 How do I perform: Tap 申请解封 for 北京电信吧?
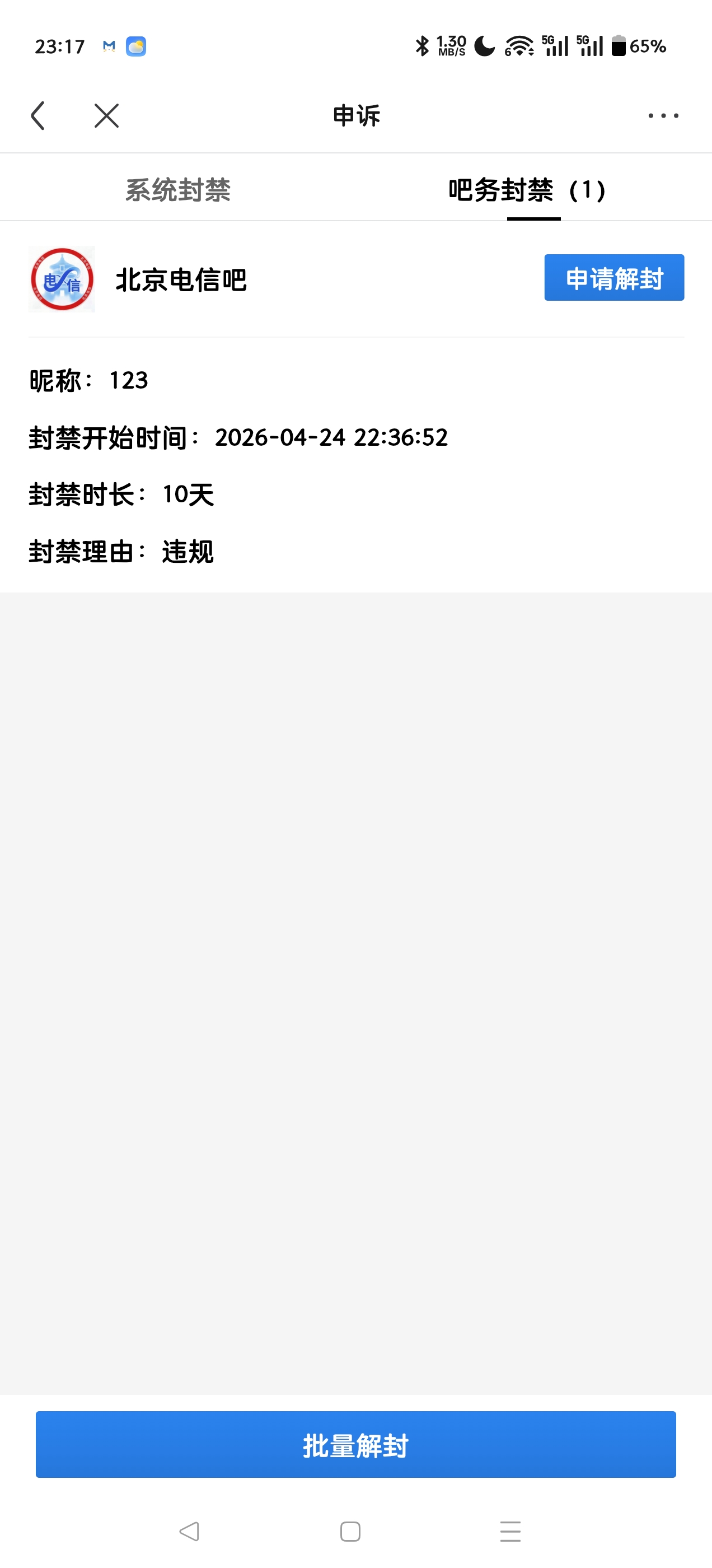[x=614, y=278]
